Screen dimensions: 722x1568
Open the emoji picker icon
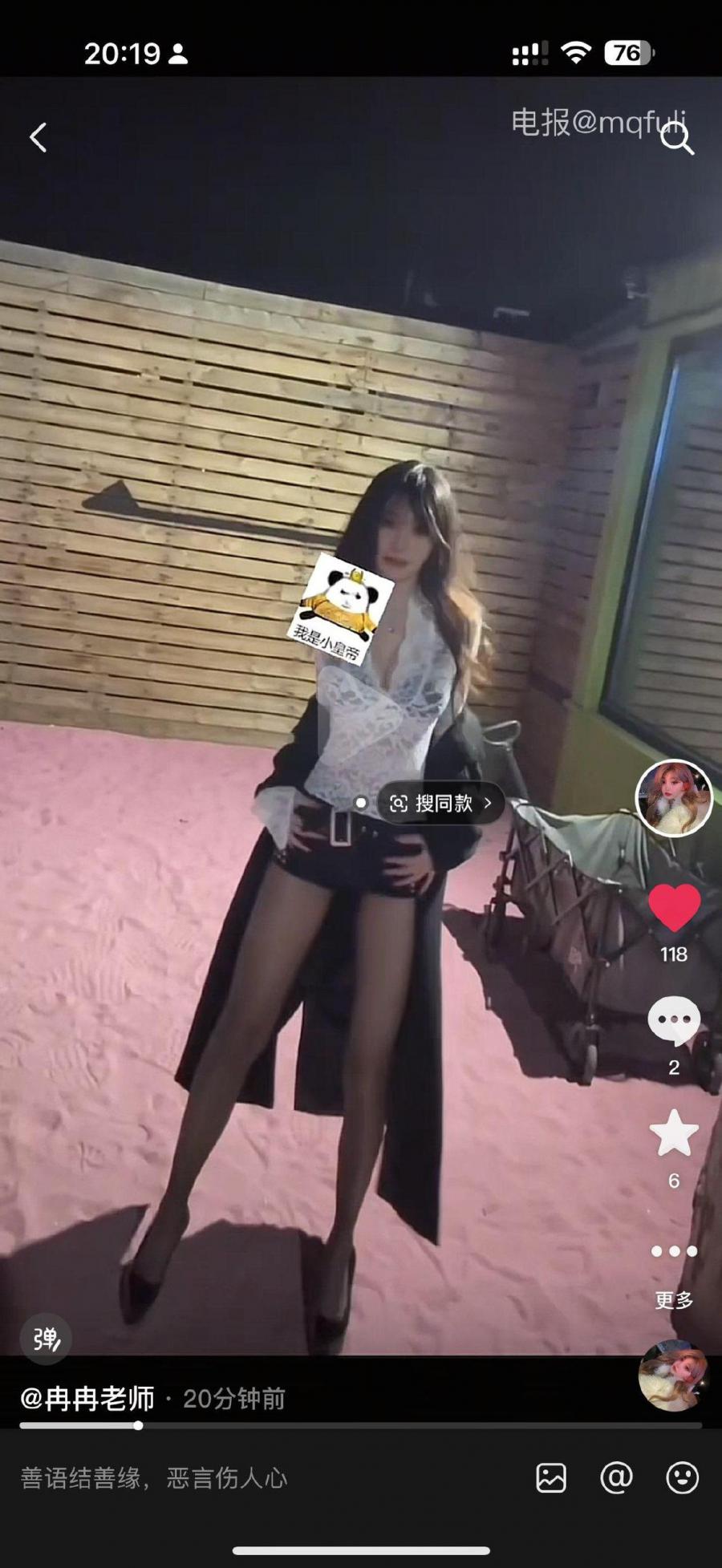(x=682, y=1477)
